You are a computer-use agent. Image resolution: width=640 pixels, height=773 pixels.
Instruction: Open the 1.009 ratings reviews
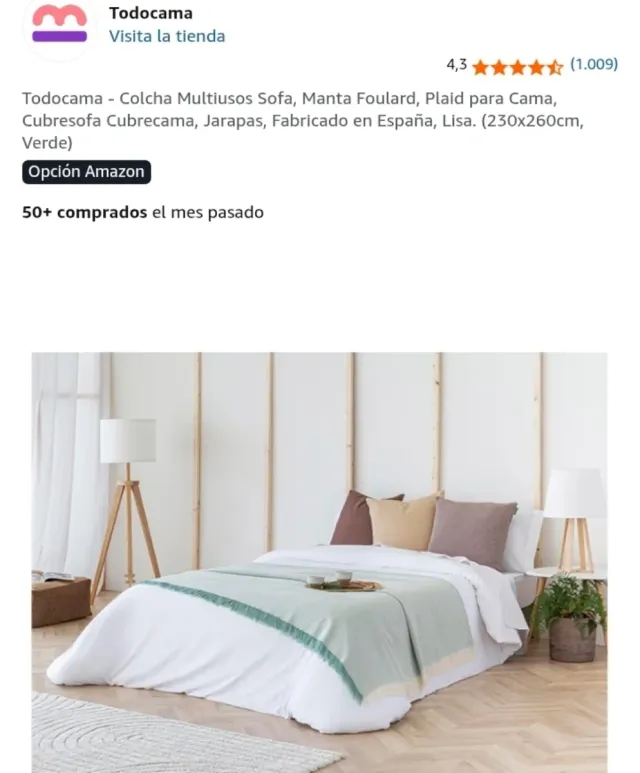(x=594, y=65)
